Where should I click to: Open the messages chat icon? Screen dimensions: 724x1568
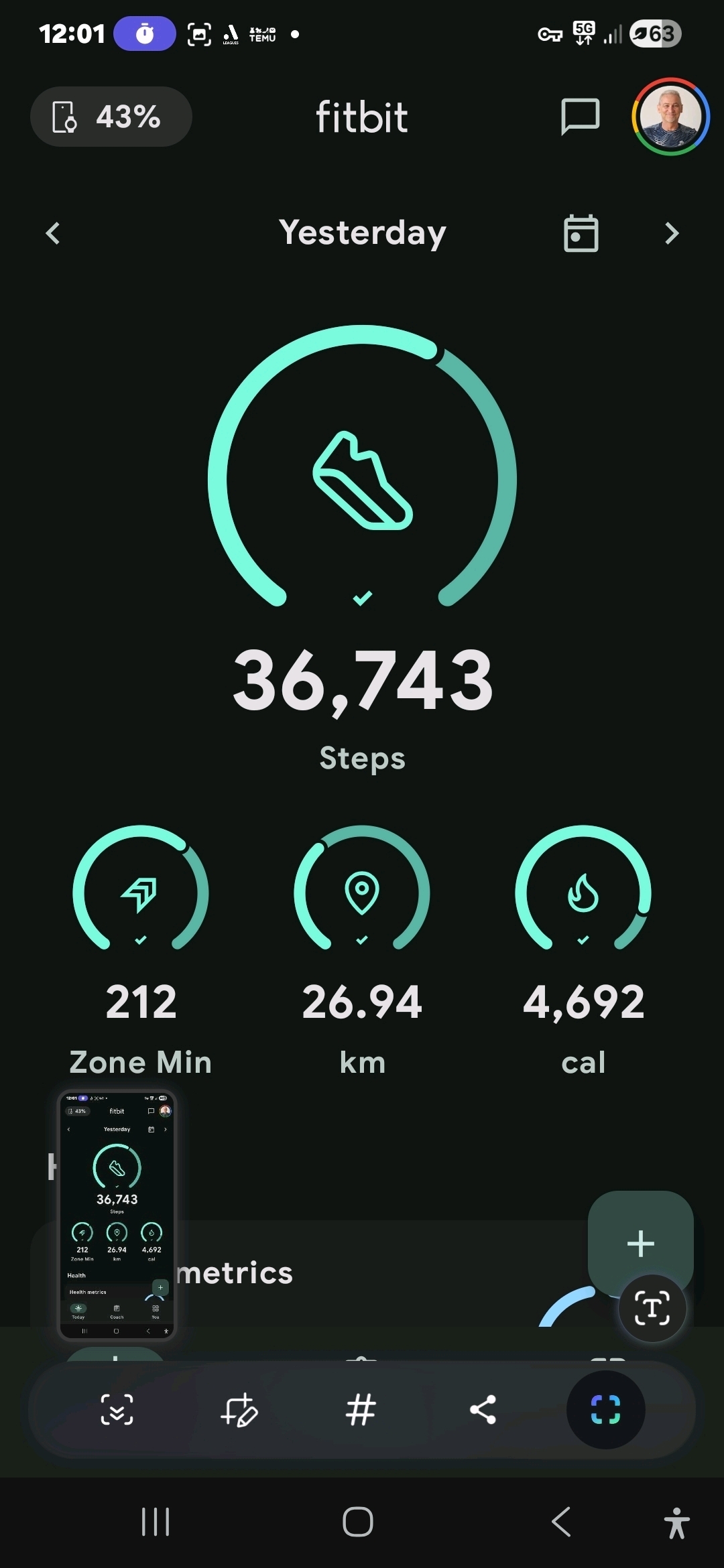[x=580, y=117]
